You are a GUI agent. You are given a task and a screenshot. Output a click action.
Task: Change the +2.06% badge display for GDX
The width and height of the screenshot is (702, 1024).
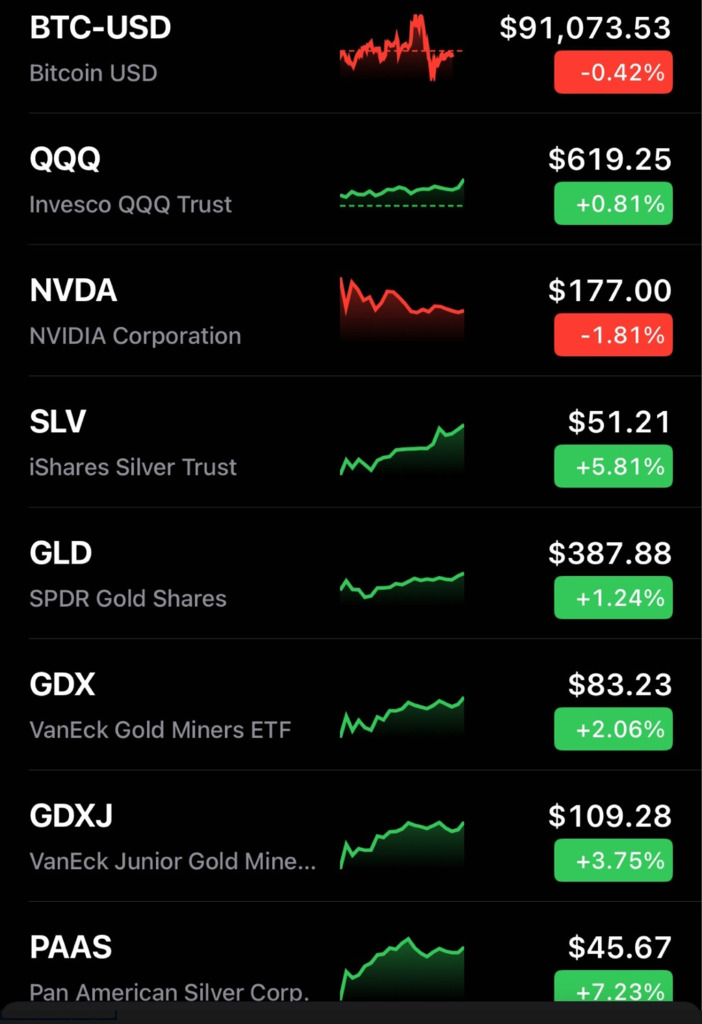coord(613,729)
